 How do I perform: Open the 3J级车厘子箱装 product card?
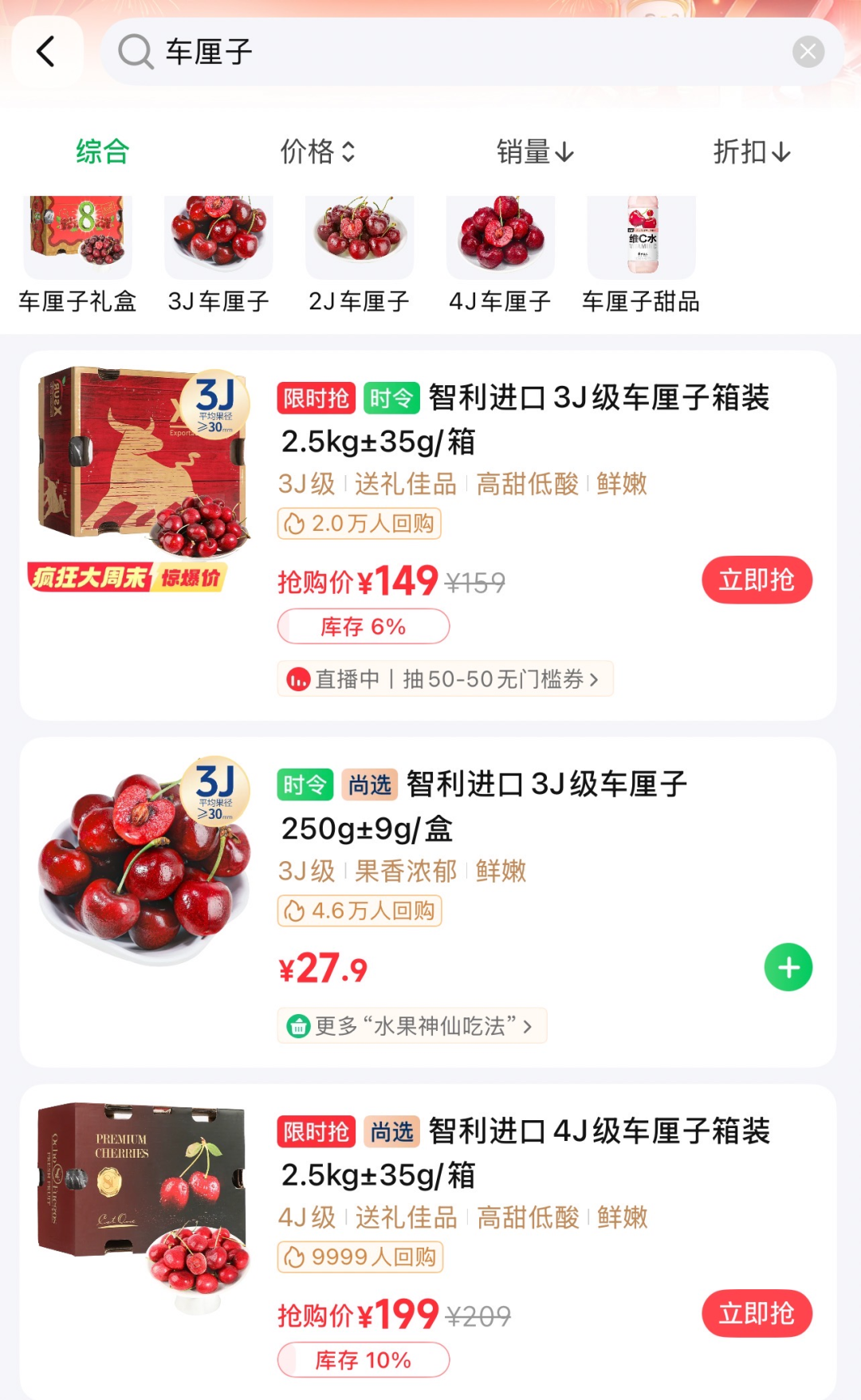point(522,419)
